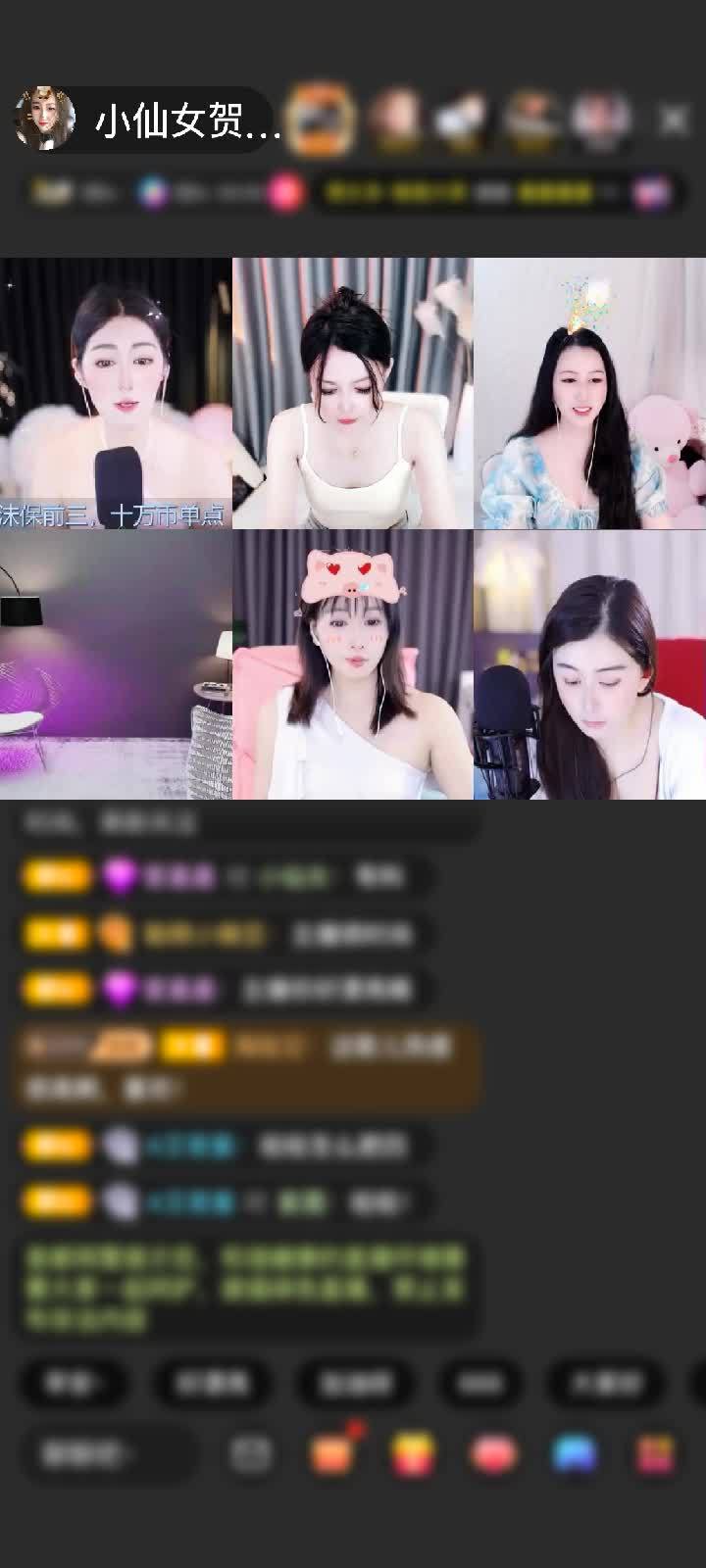706x1568 pixels.
Task: Open the tile of the girl with pig sticker
Action: [x=353, y=664]
